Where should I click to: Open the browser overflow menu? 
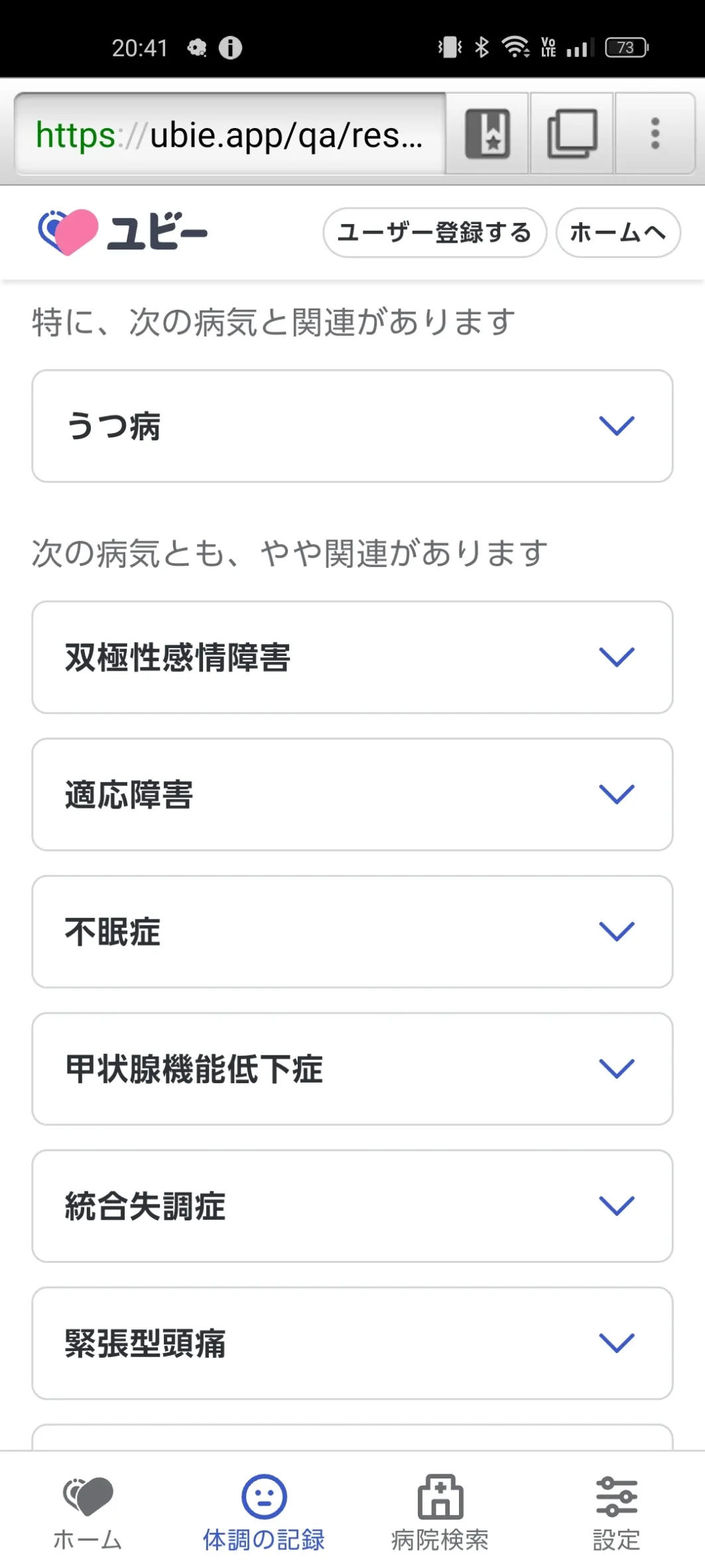pyautogui.click(x=655, y=134)
